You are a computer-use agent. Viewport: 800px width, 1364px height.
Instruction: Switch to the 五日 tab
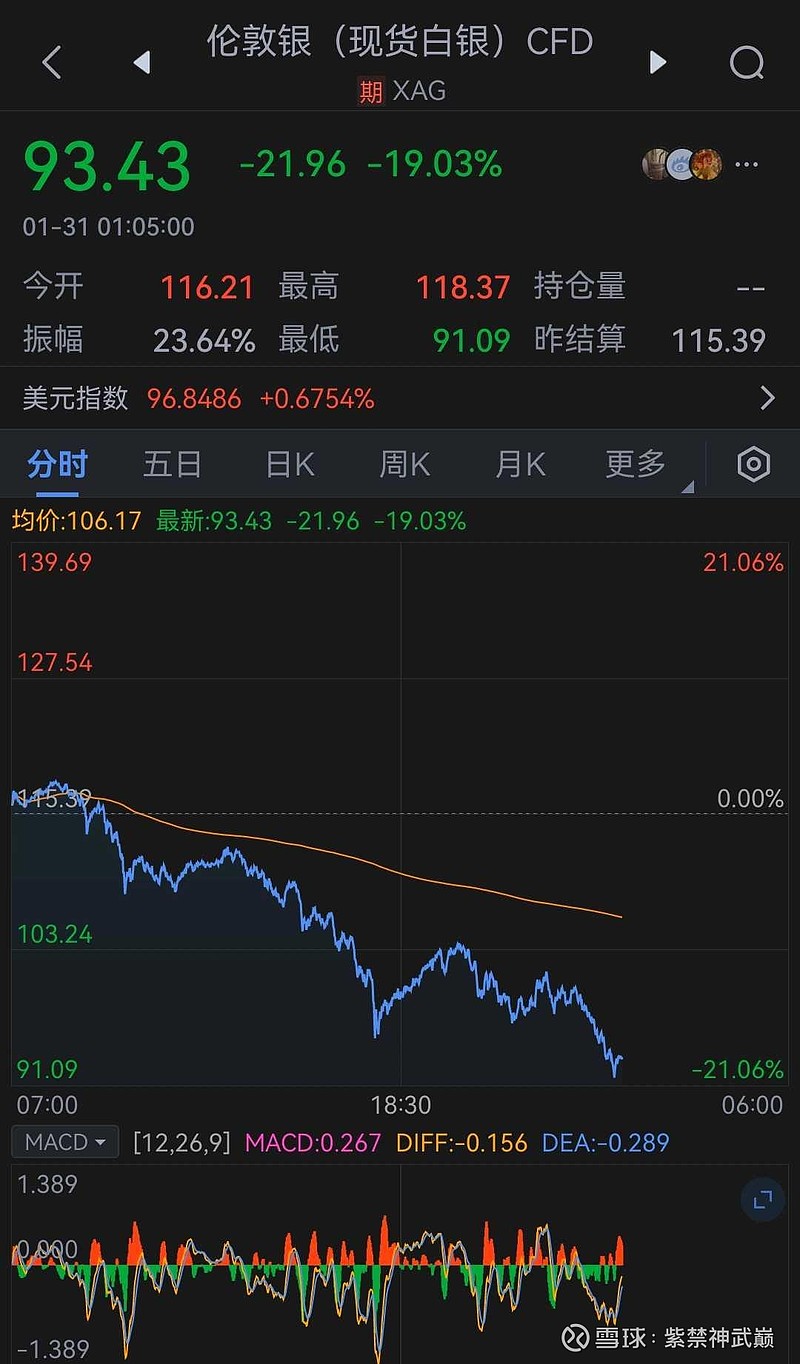point(172,464)
